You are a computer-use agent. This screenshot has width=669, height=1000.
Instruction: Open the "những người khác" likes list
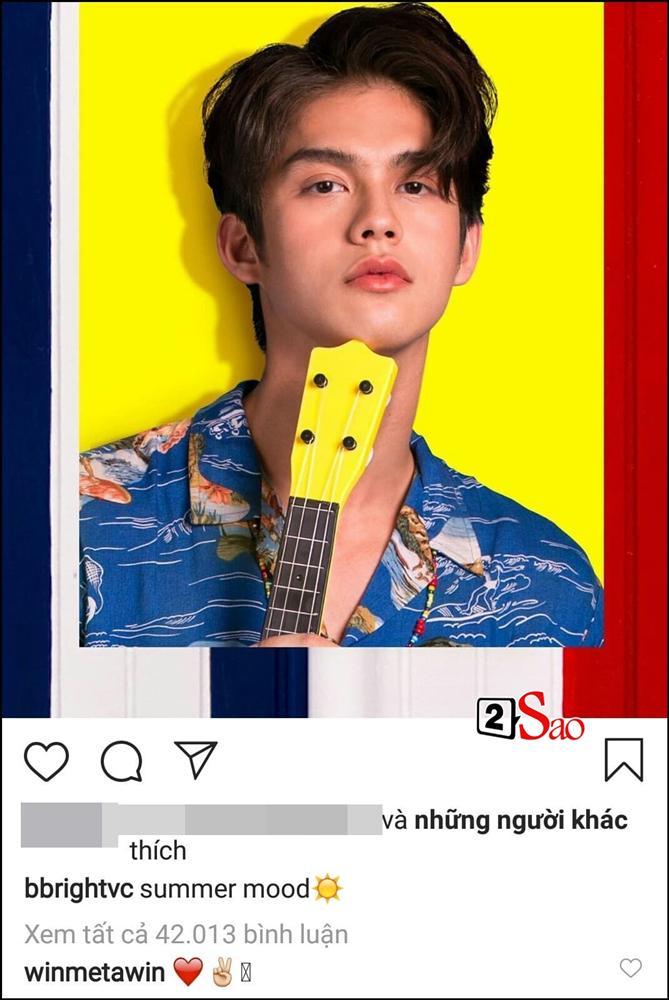tap(522, 821)
